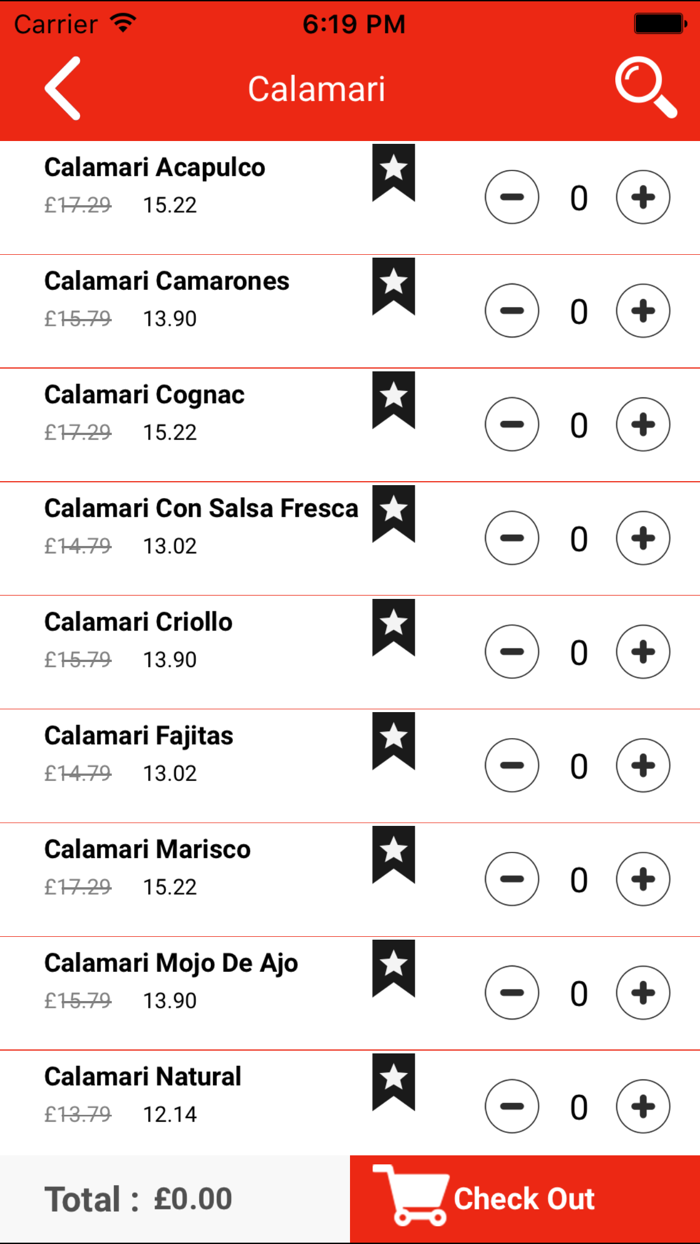Tap plus for Calamari Con Salsa Fresca
This screenshot has width=700, height=1244.
tap(642, 538)
